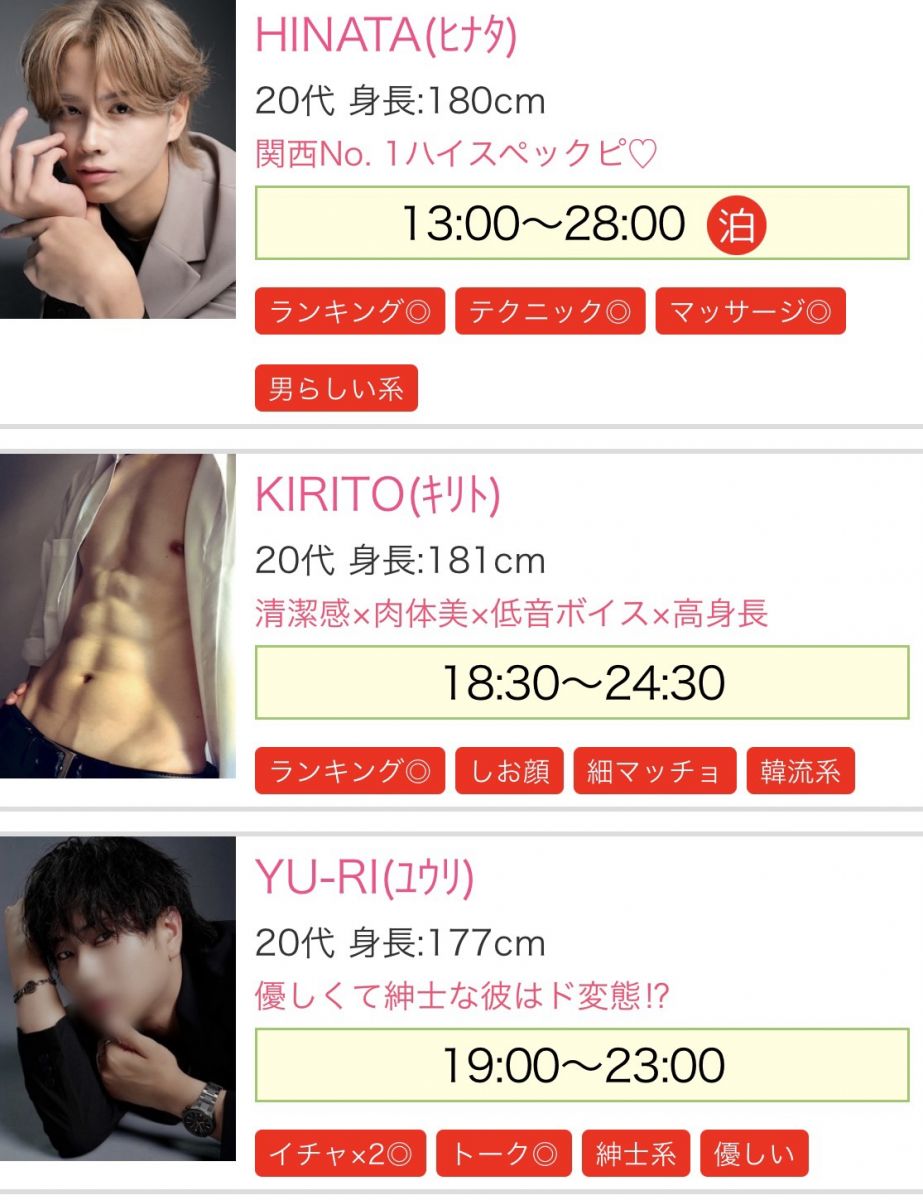The height and width of the screenshot is (1200, 923).
Task: Select the マッサージ◎ tag chip
Action: (750, 311)
